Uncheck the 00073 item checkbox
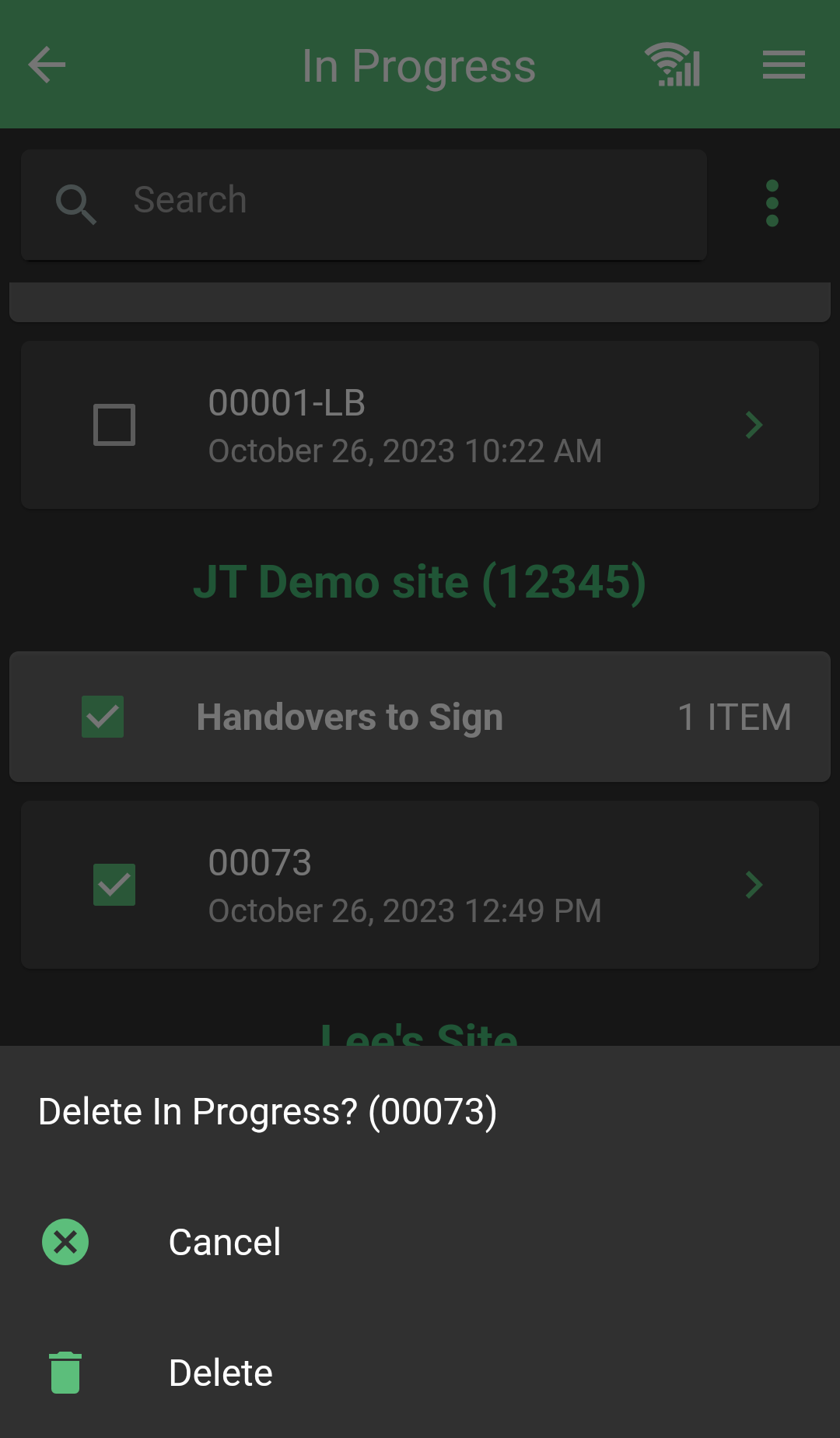The width and height of the screenshot is (840, 1438). tap(114, 885)
